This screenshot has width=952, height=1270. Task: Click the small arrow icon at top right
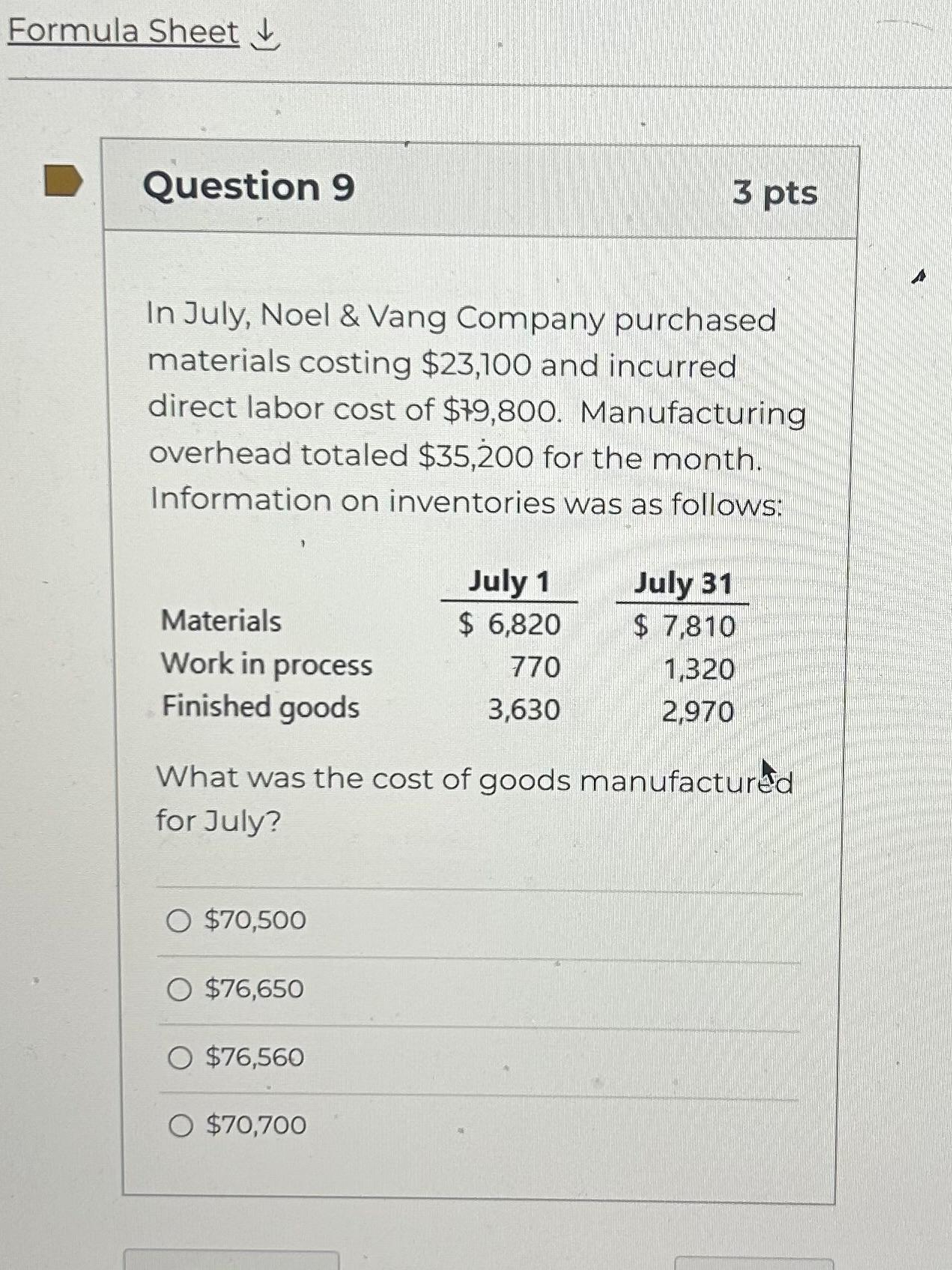(x=921, y=277)
